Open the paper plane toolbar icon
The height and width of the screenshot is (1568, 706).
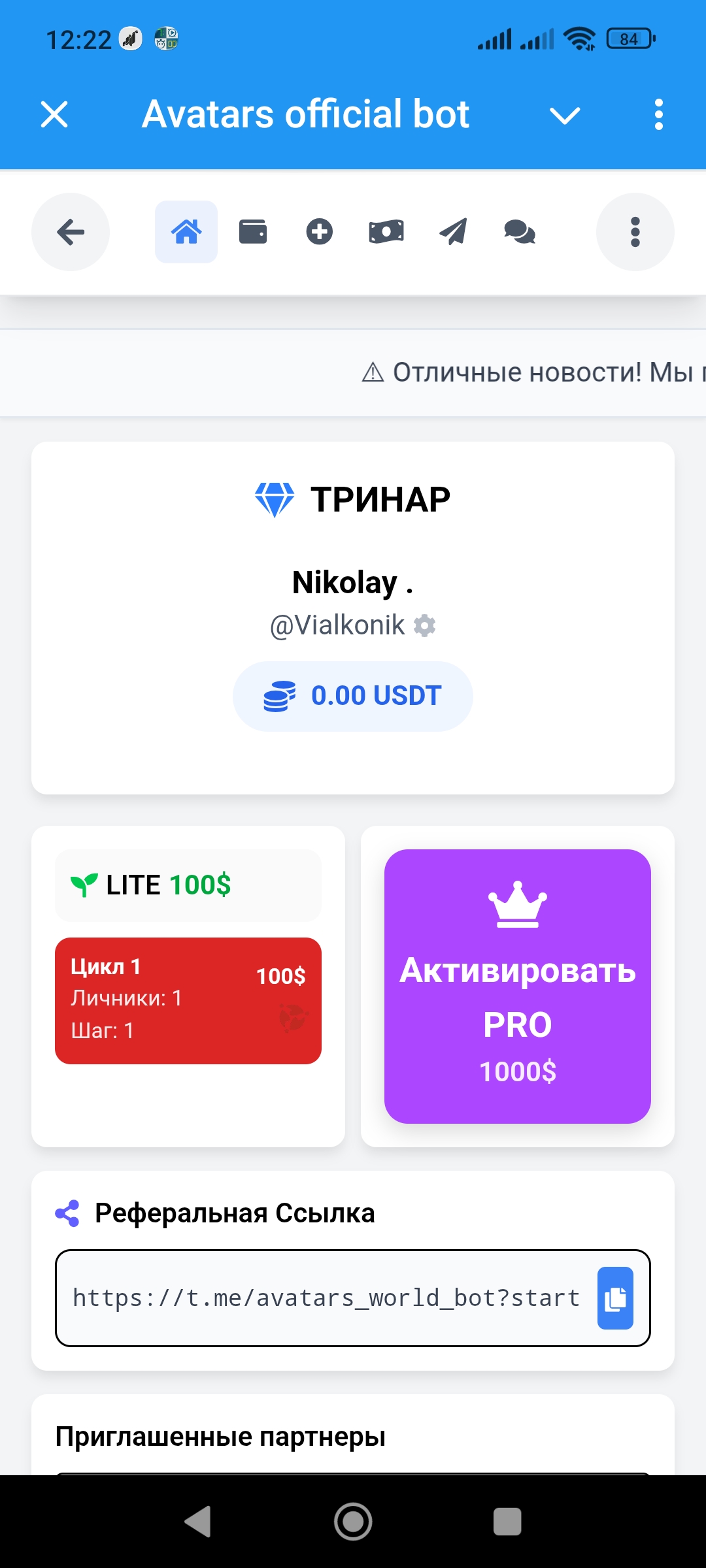point(453,232)
